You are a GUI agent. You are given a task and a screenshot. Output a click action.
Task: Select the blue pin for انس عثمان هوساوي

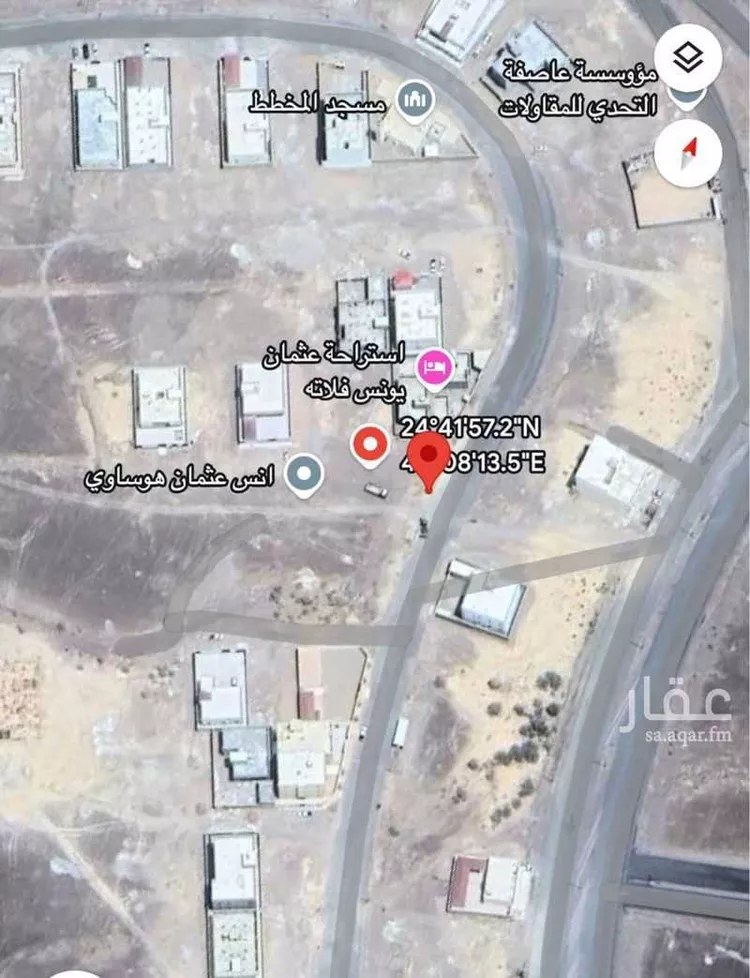click(302, 473)
